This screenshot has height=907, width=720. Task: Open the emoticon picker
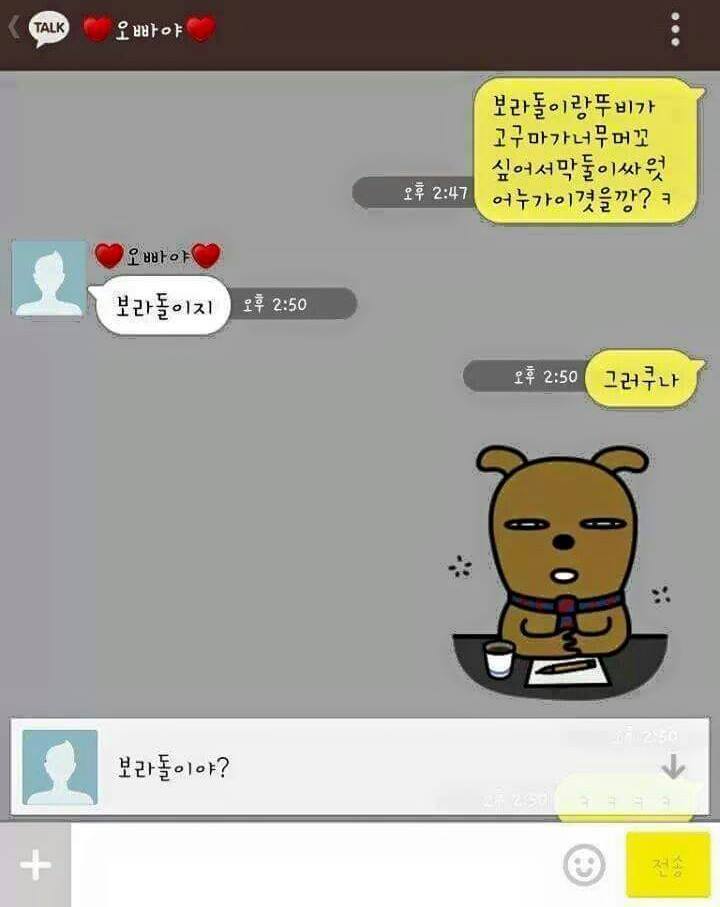coord(585,865)
